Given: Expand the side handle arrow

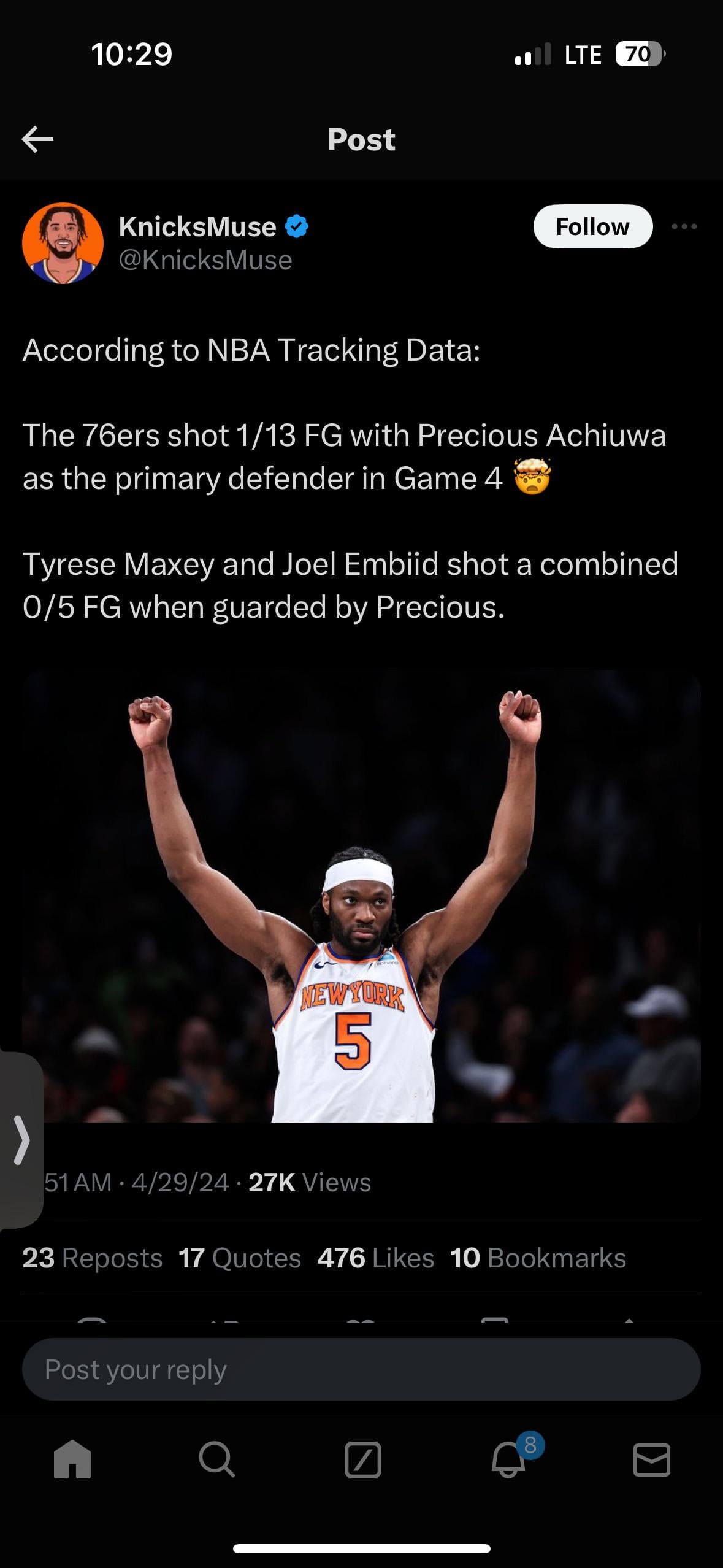Looking at the screenshot, I should [22, 1140].
